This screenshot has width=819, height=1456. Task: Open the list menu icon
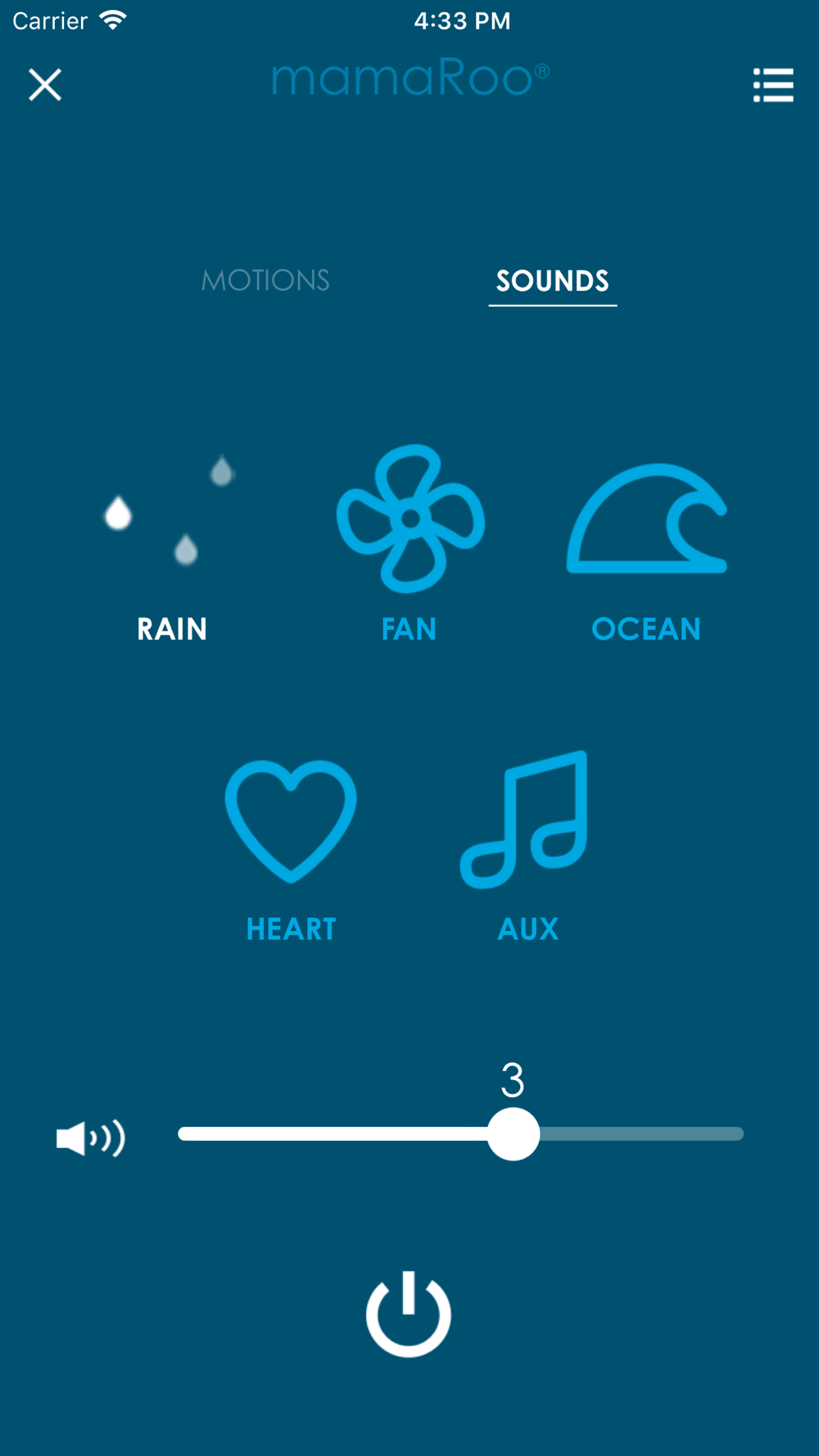(x=773, y=85)
